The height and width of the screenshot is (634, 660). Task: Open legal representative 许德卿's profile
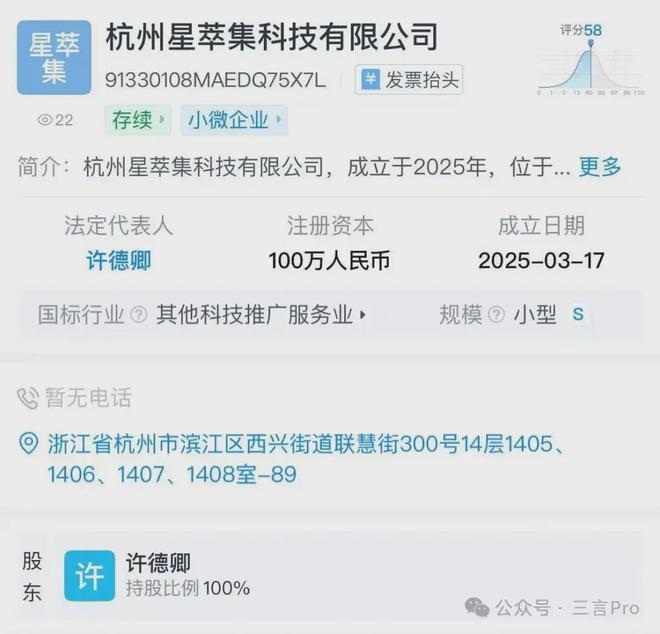pos(119,261)
